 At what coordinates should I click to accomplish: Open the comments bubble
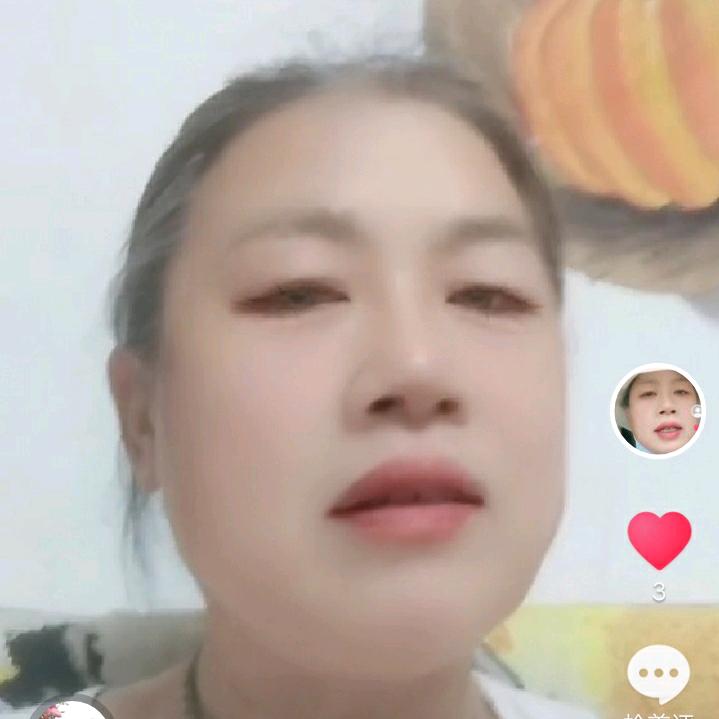658,675
